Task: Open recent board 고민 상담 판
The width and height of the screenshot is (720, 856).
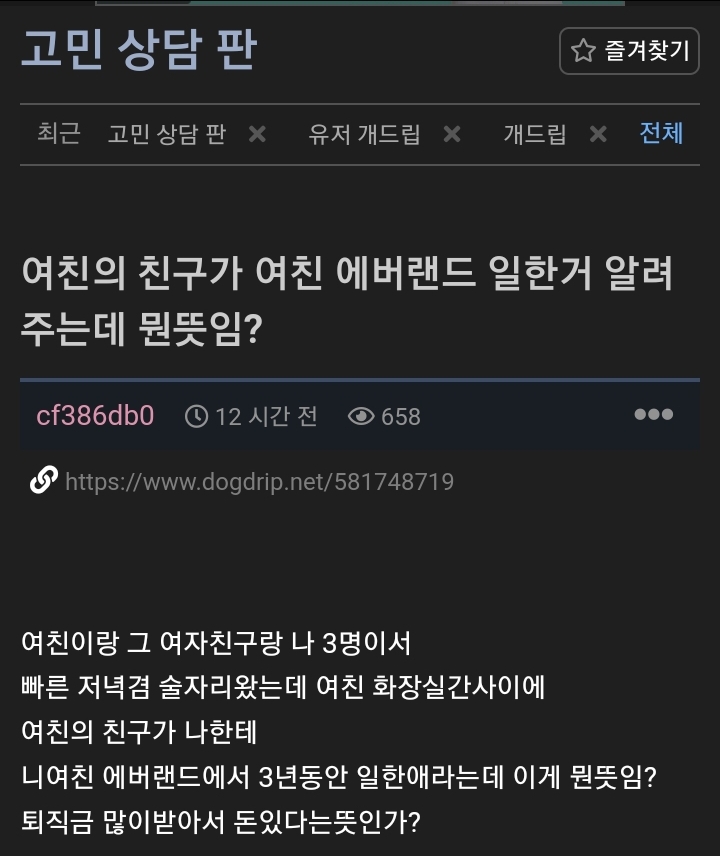Action: (x=166, y=134)
